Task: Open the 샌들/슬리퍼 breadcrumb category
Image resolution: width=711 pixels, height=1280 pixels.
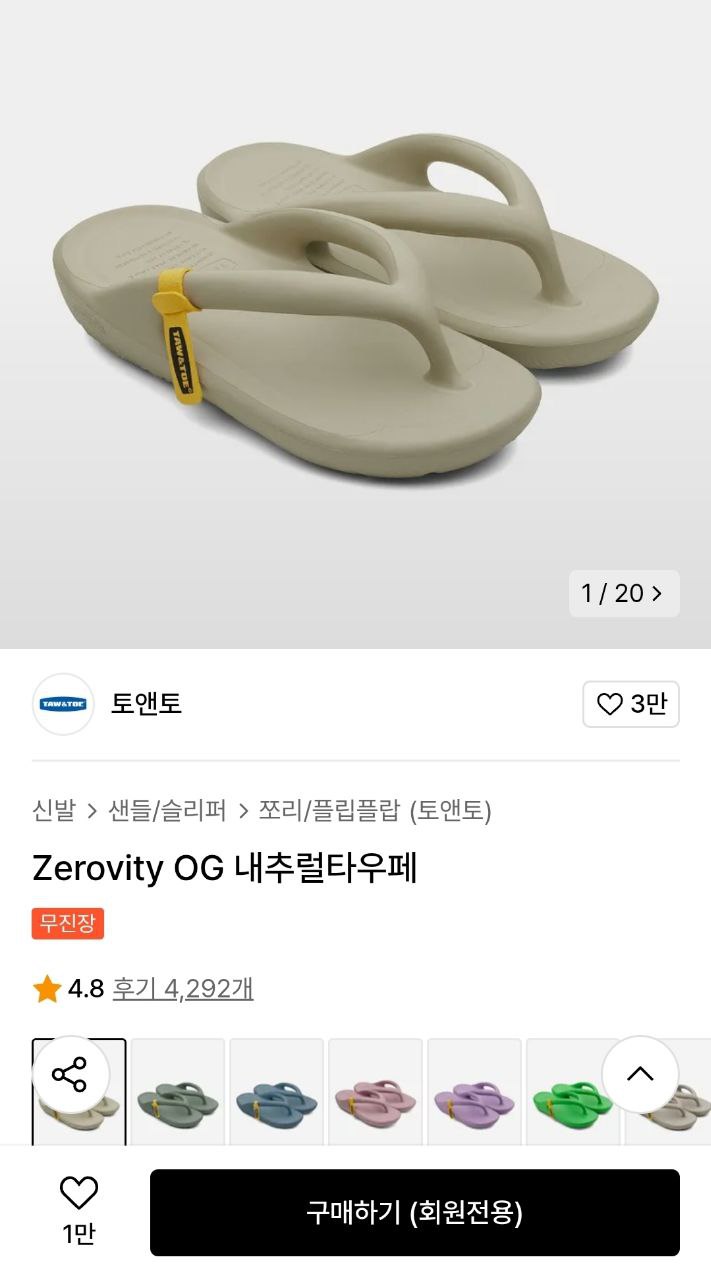Action: tap(167, 810)
